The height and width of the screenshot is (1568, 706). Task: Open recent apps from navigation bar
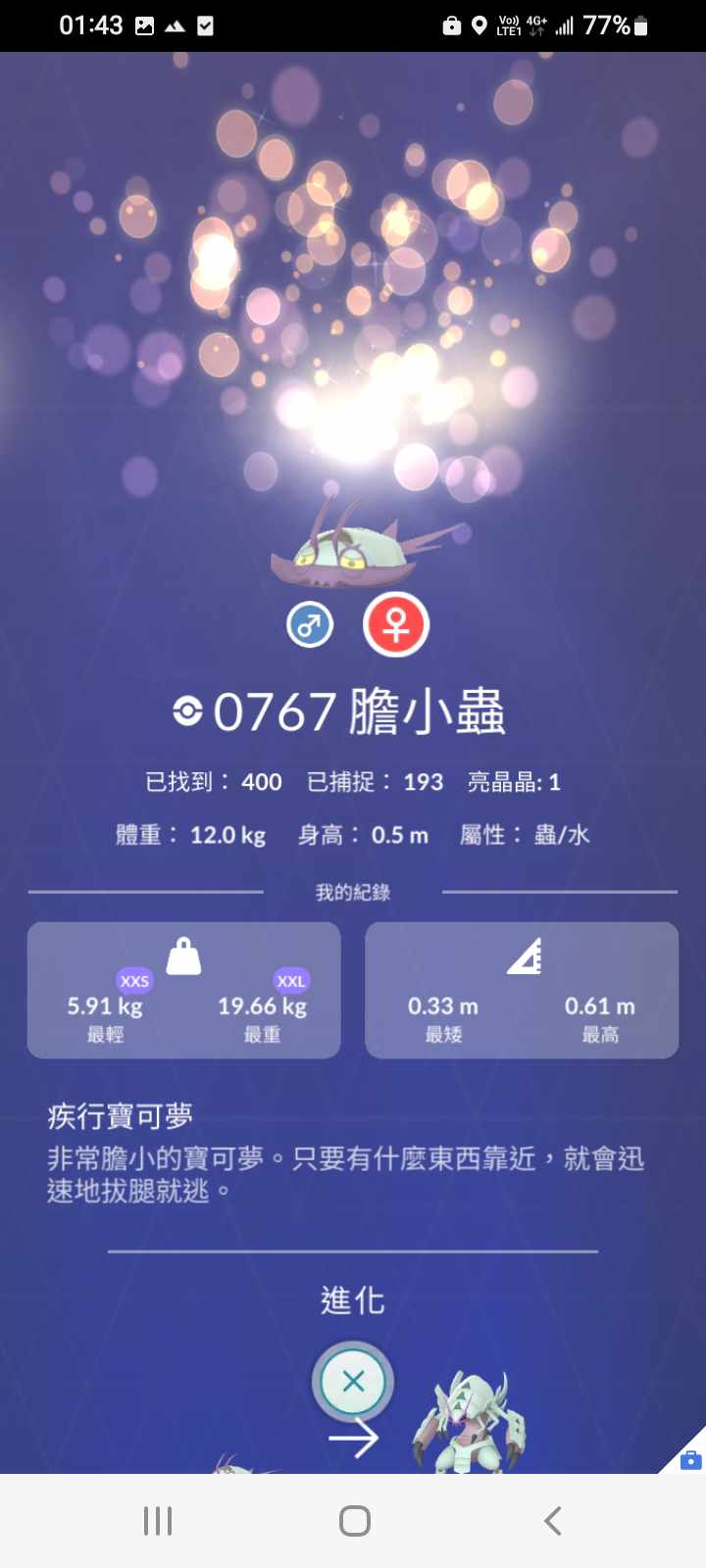(158, 1521)
